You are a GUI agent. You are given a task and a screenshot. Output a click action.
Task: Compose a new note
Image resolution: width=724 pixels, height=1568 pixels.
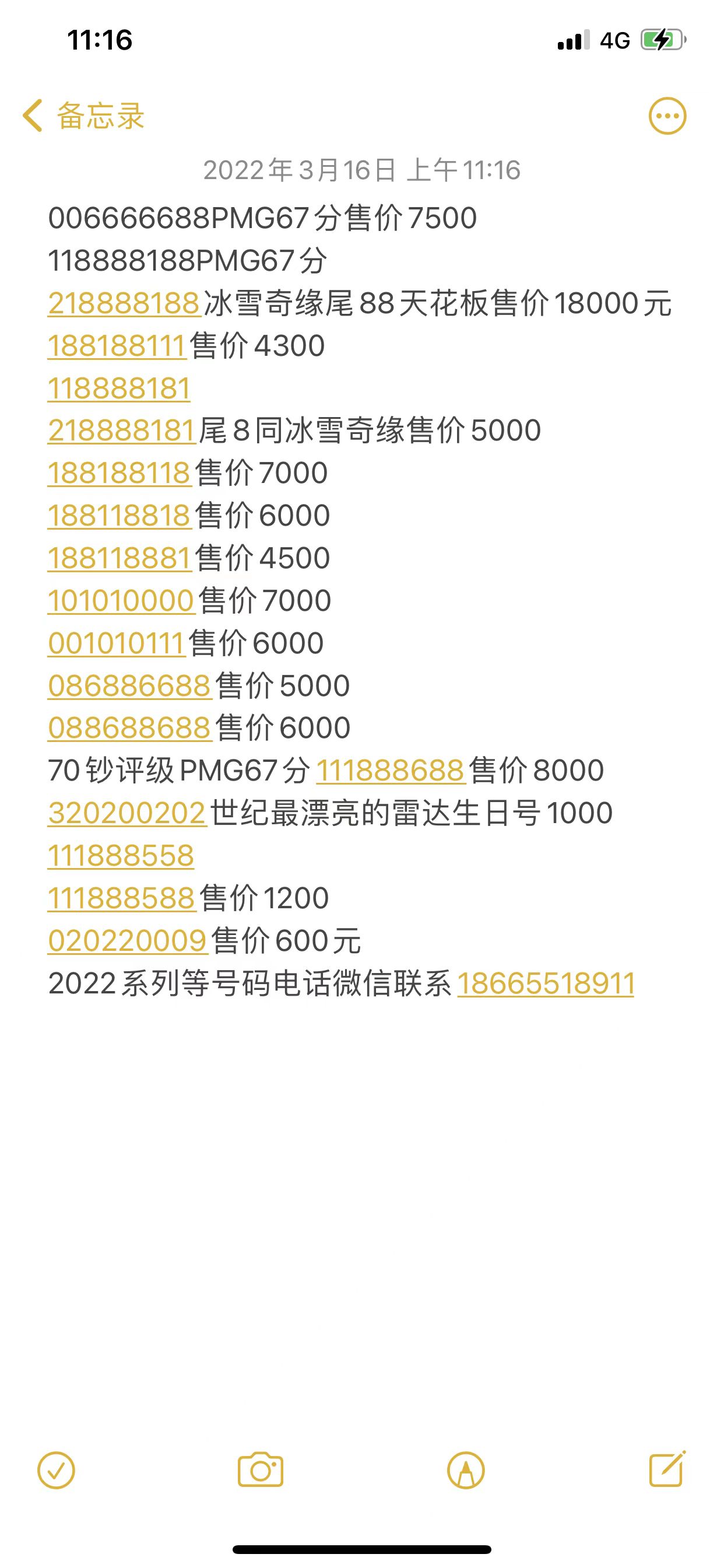(x=667, y=1469)
